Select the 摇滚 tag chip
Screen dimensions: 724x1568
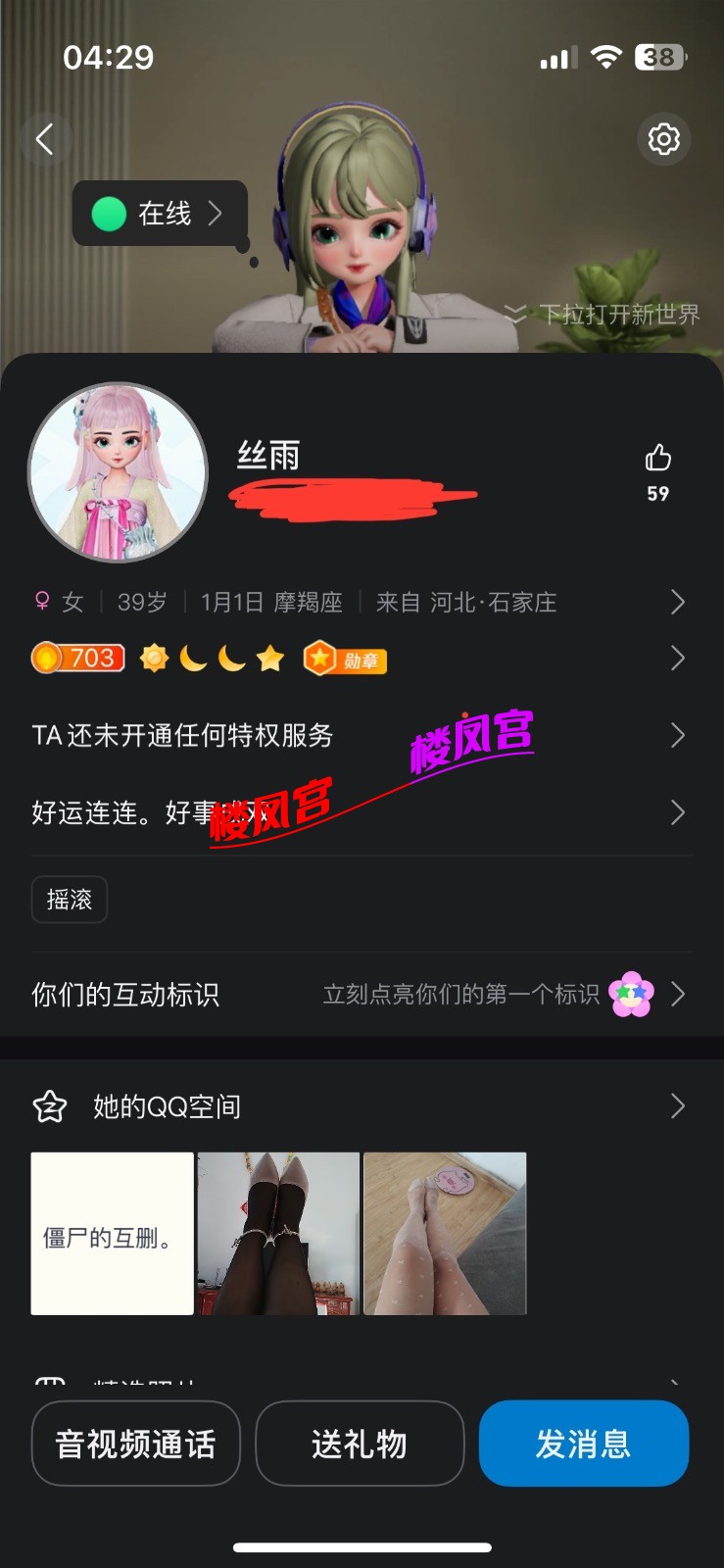pos(70,900)
